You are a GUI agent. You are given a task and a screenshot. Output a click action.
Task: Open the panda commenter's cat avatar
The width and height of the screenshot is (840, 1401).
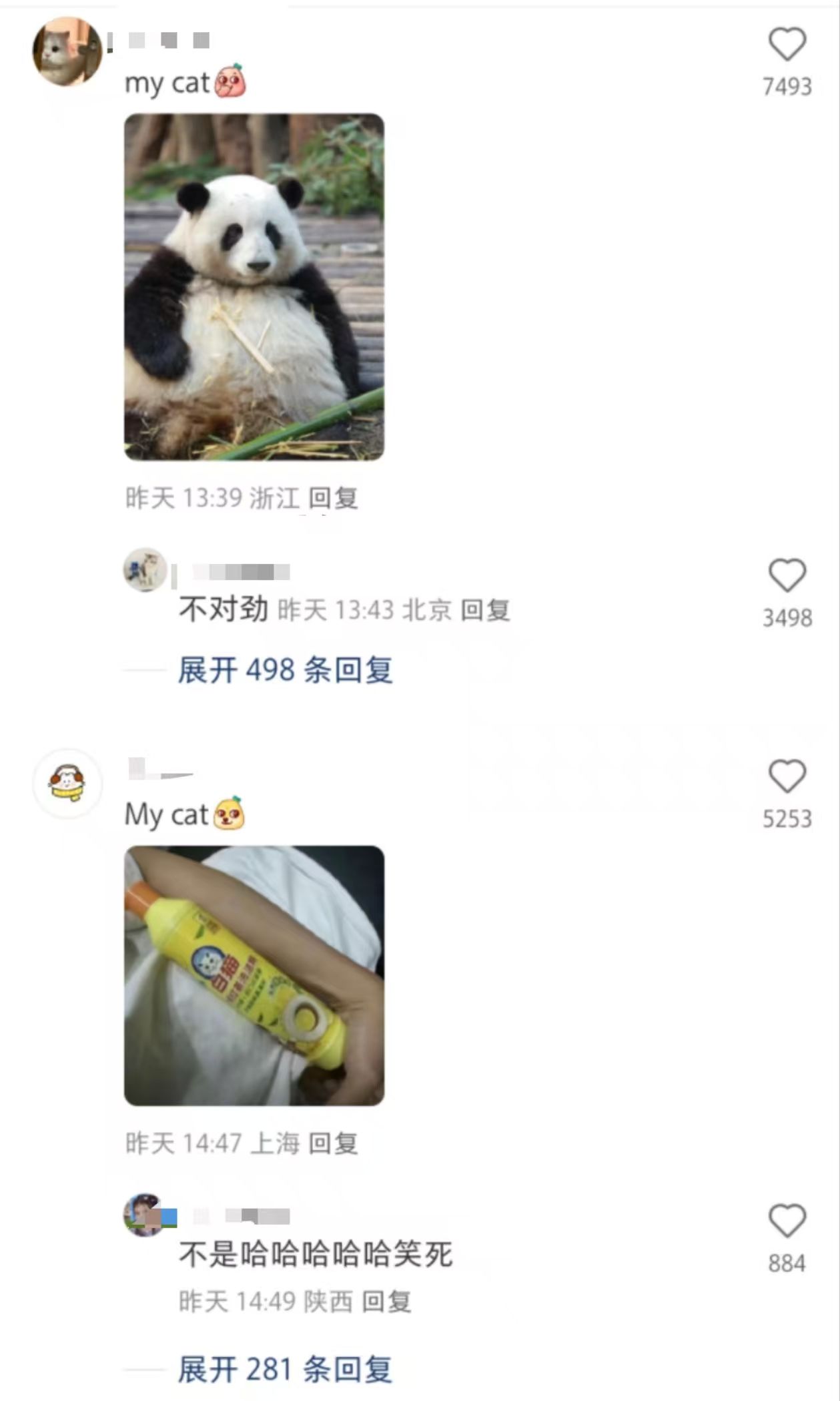click(67, 51)
